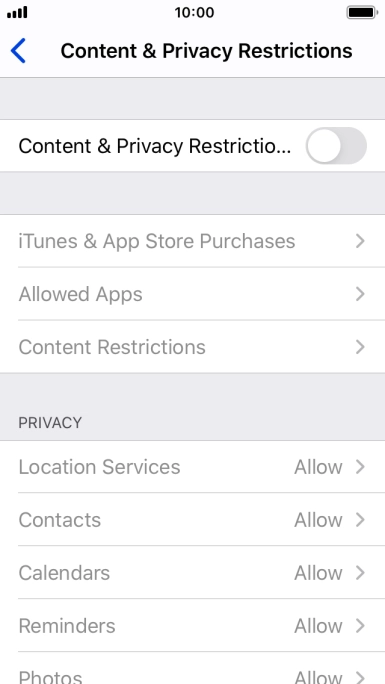
Task: Enable the Content & Privacy Restrictions switch
Action: point(336,146)
